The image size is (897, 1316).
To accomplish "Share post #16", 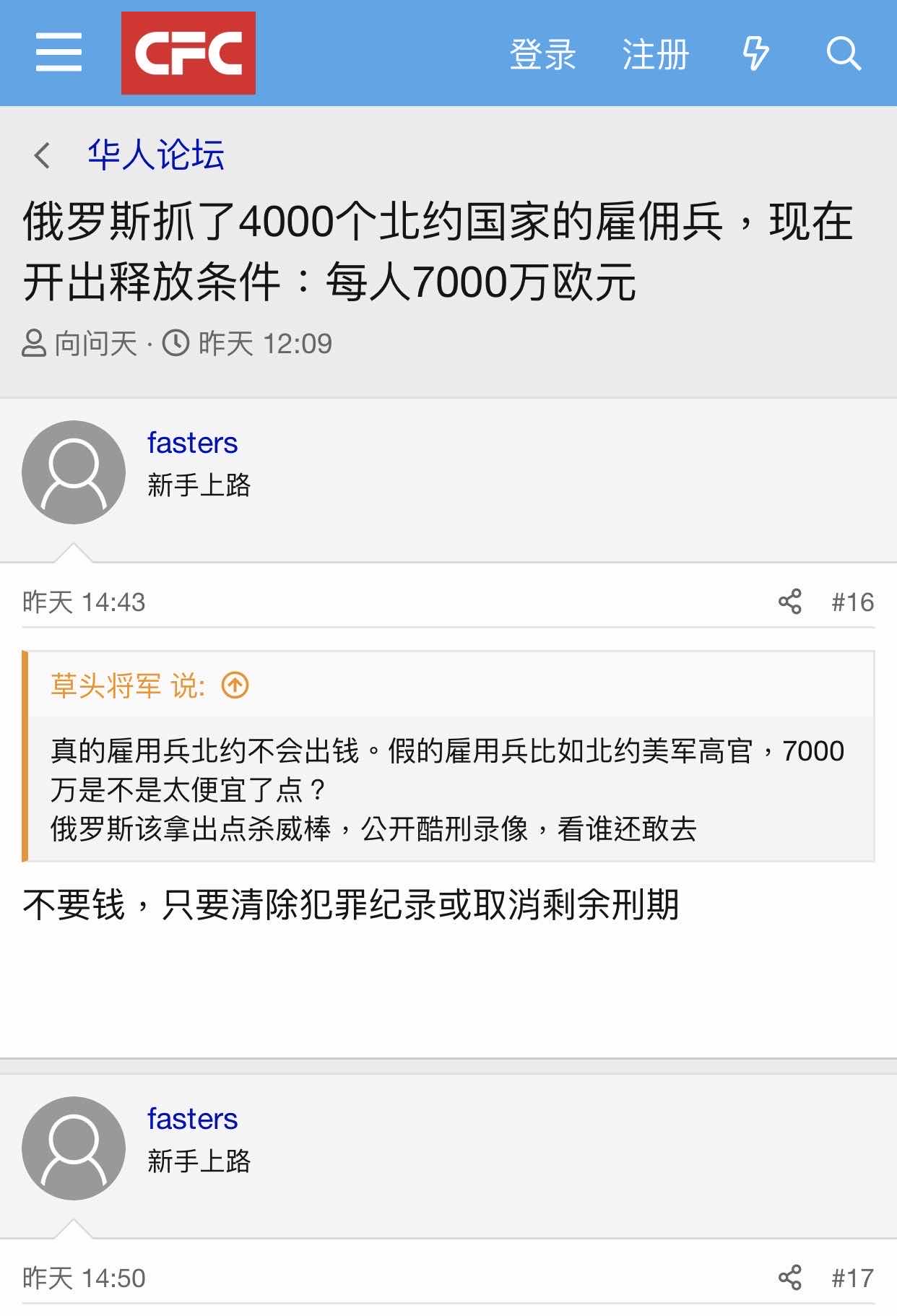I will point(789,601).
